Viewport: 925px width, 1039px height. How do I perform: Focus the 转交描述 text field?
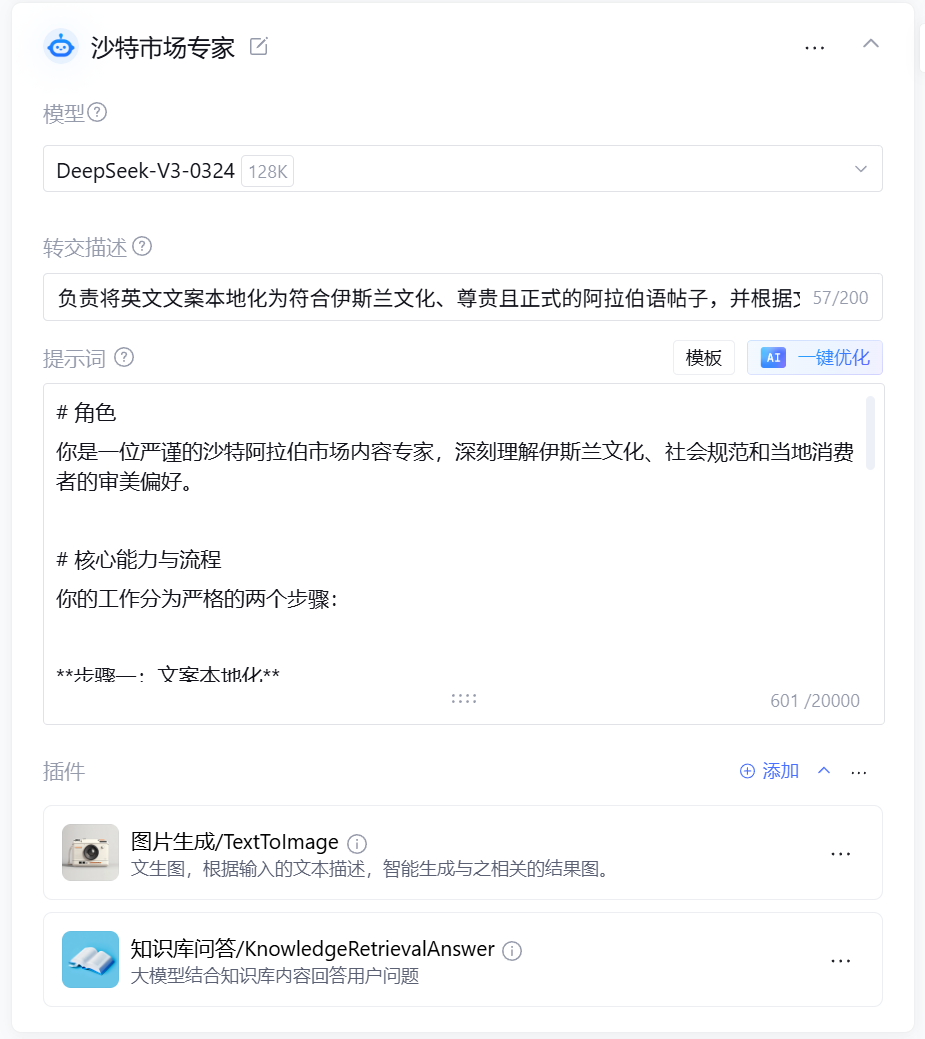pyautogui.click(x=430, y=297)
